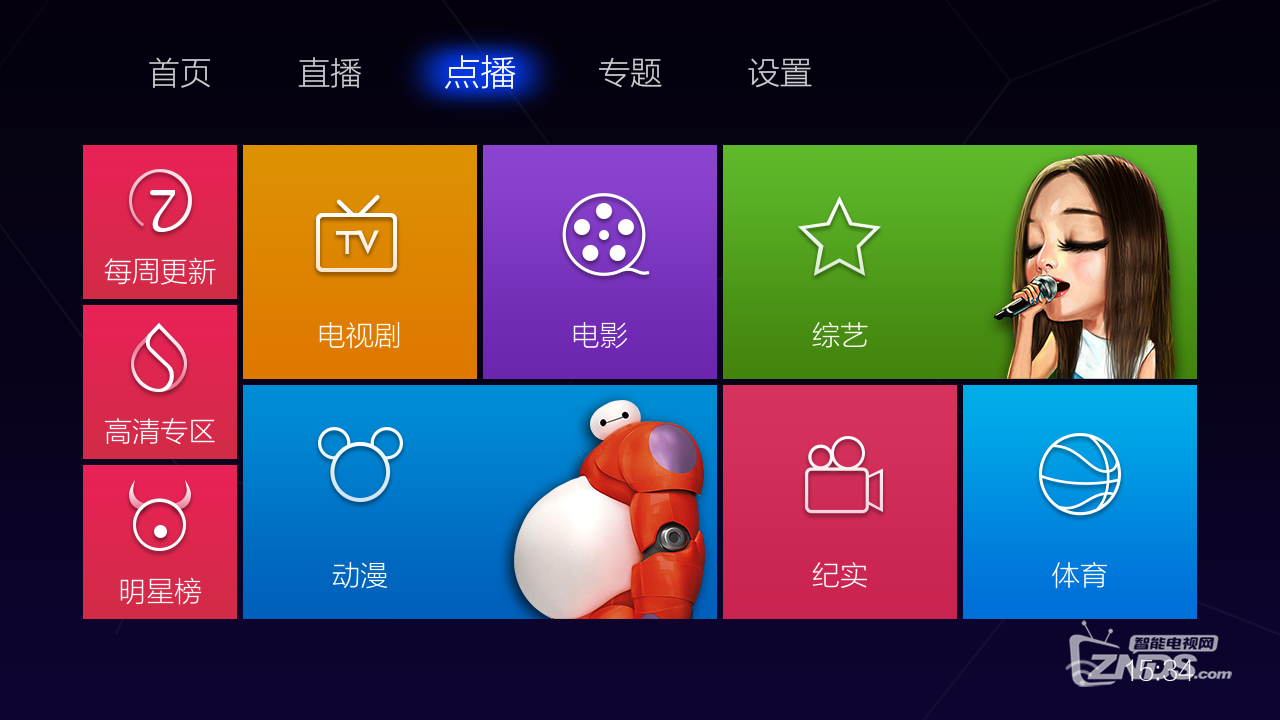
Task: Browse the 电视剧 category
Action: click(360, 262)
